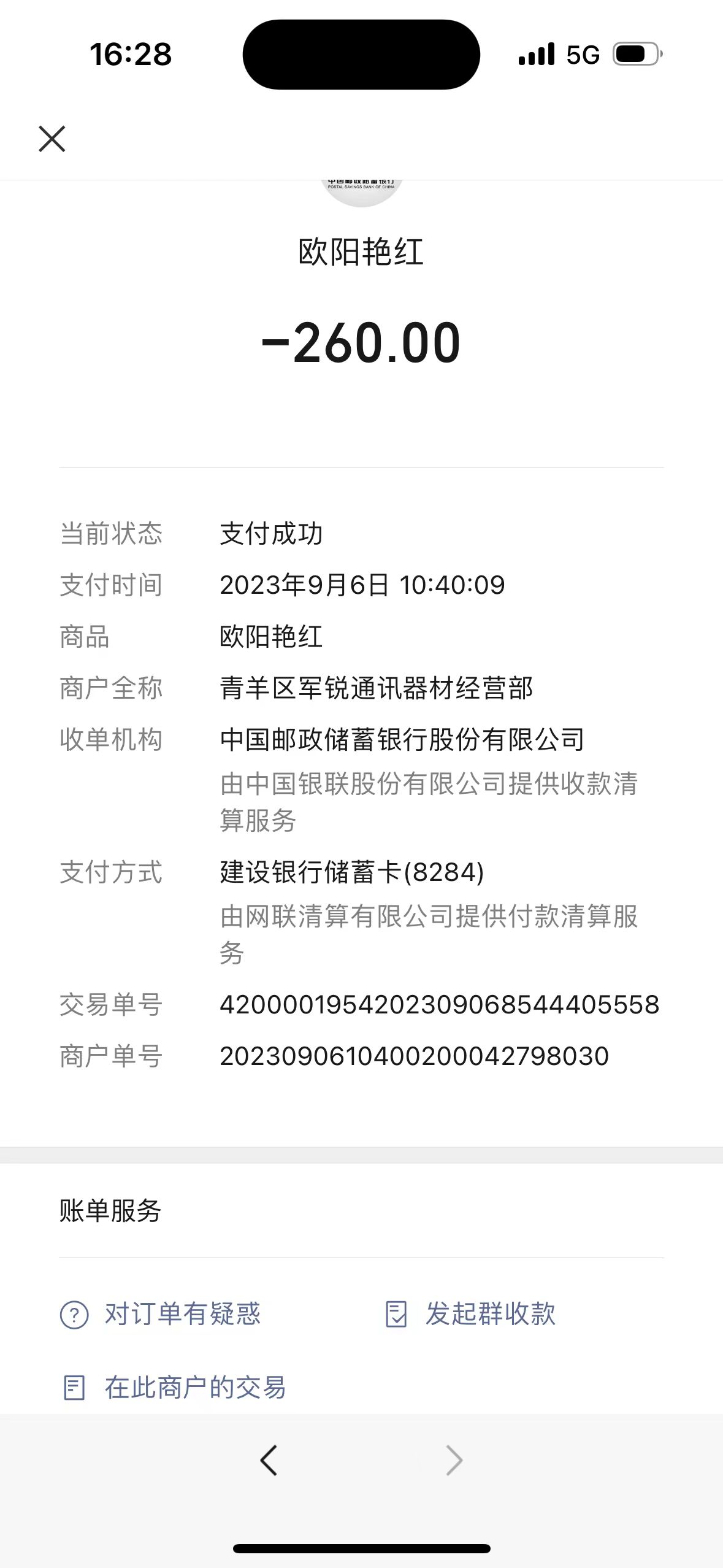Open 对订单有疑惑 order help

click(161, 1314)
